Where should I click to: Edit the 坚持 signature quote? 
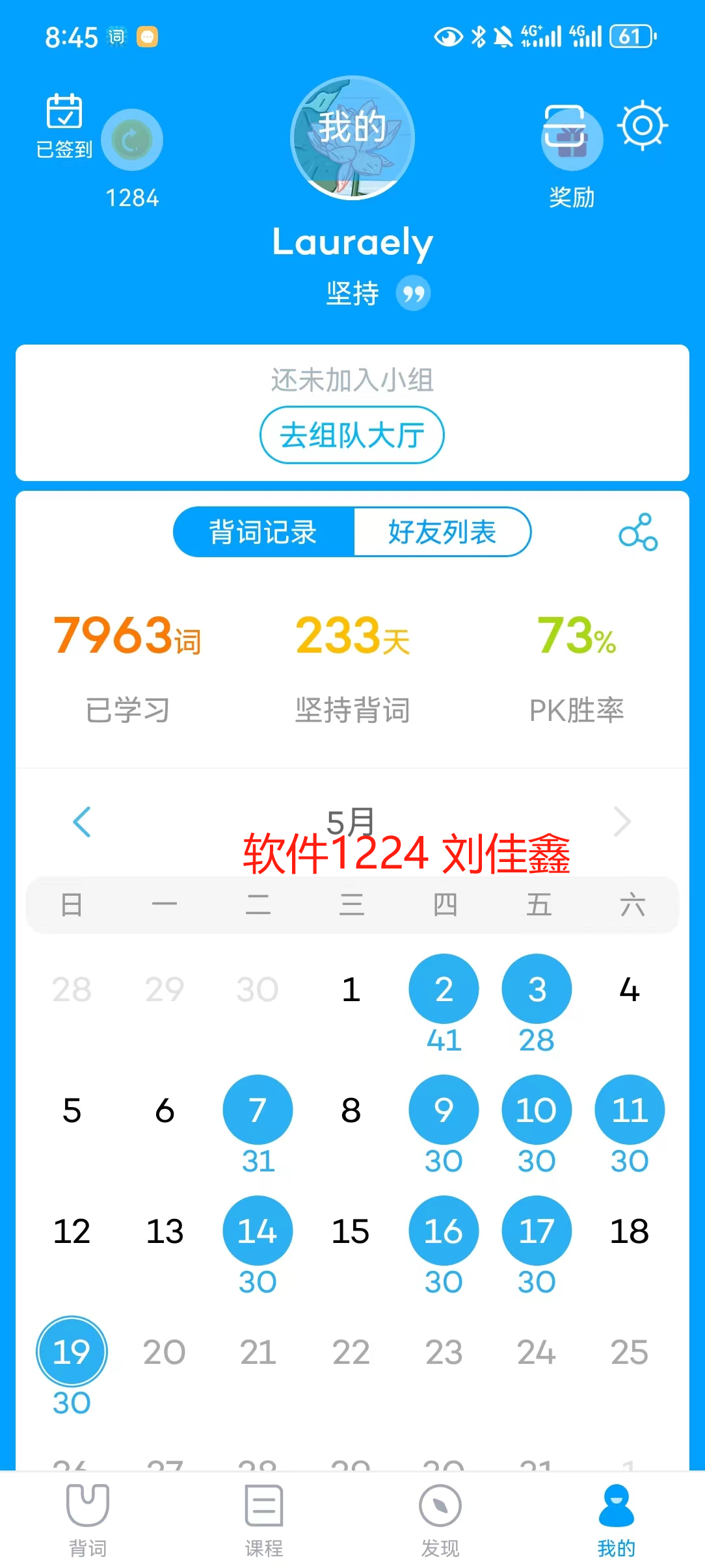[x=378, y=293]
